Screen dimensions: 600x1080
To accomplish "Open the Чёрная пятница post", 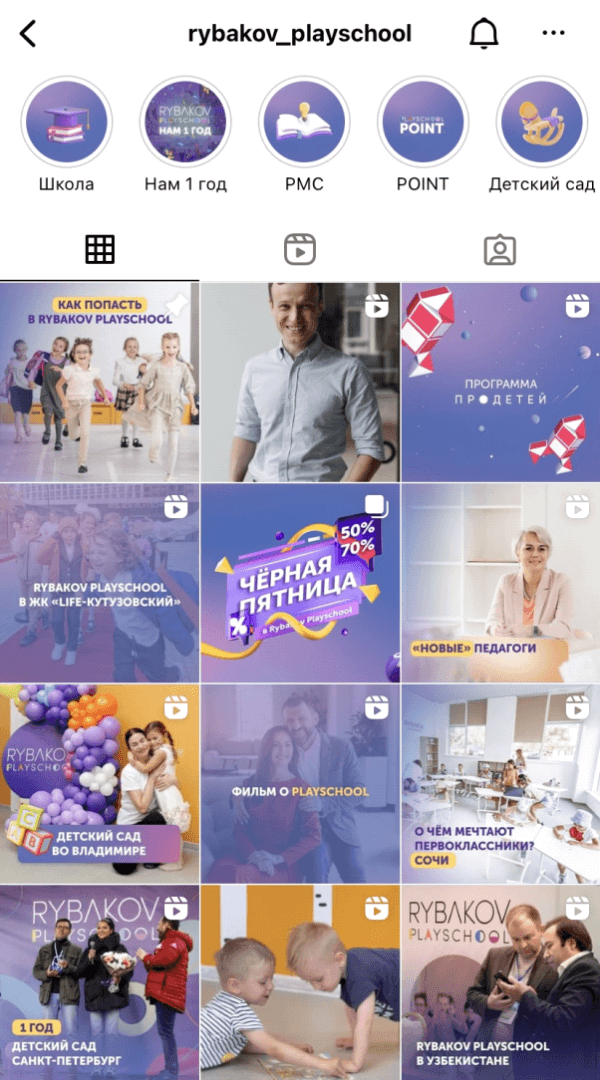I will click(300, 583).
